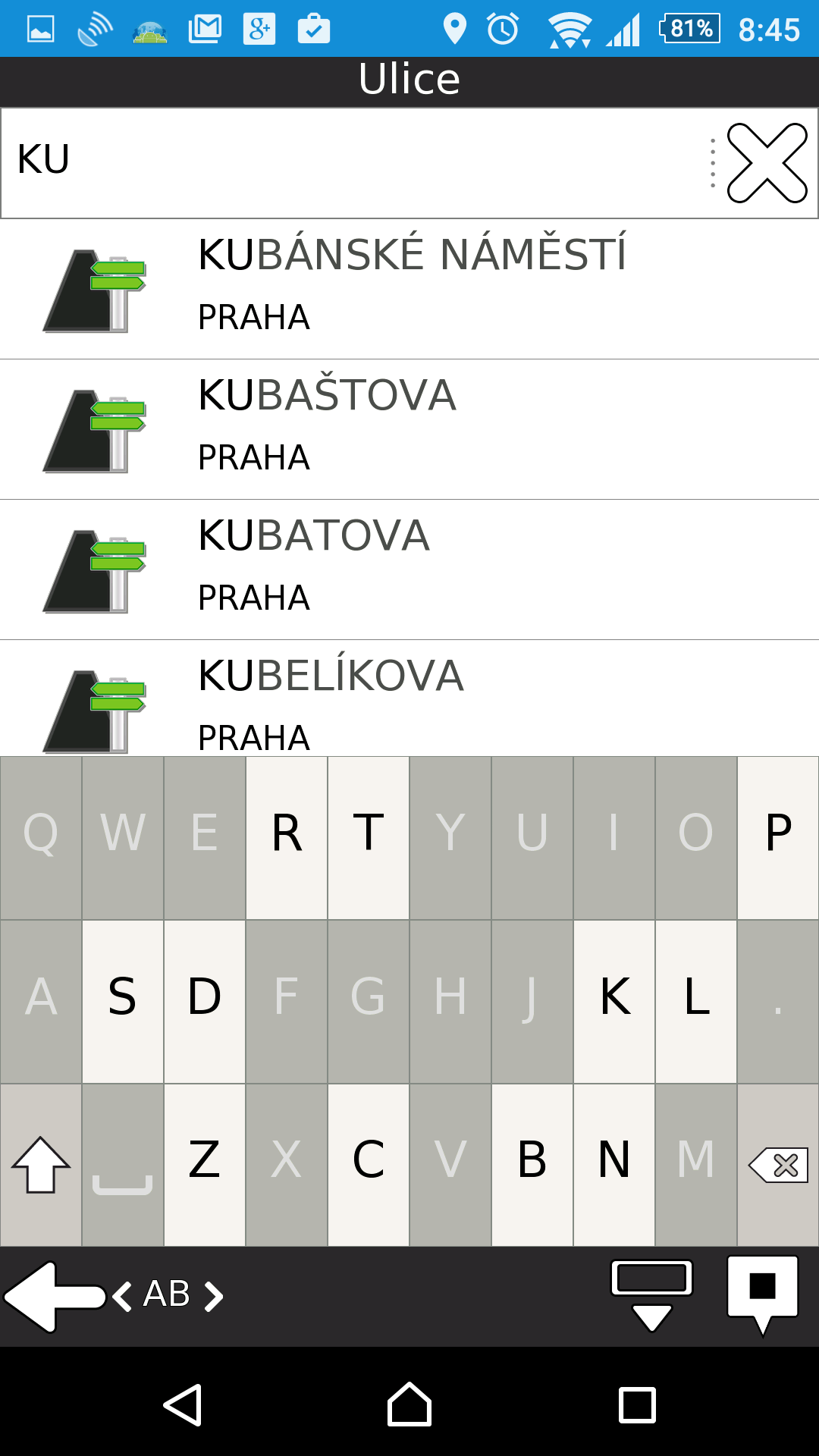Image resolution: width=819 pixels, height=1456 pixels.
Task: Tap the street name input field
Action: point(356,163)
